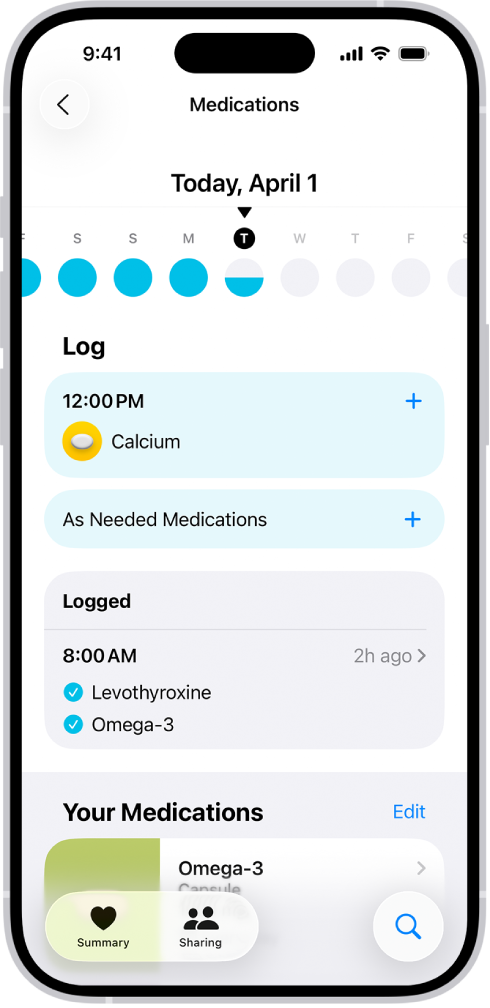The width and height of the screenshot is (490, 1008).
Task: Switch to the Sharing tab
Action: [201, 926]
